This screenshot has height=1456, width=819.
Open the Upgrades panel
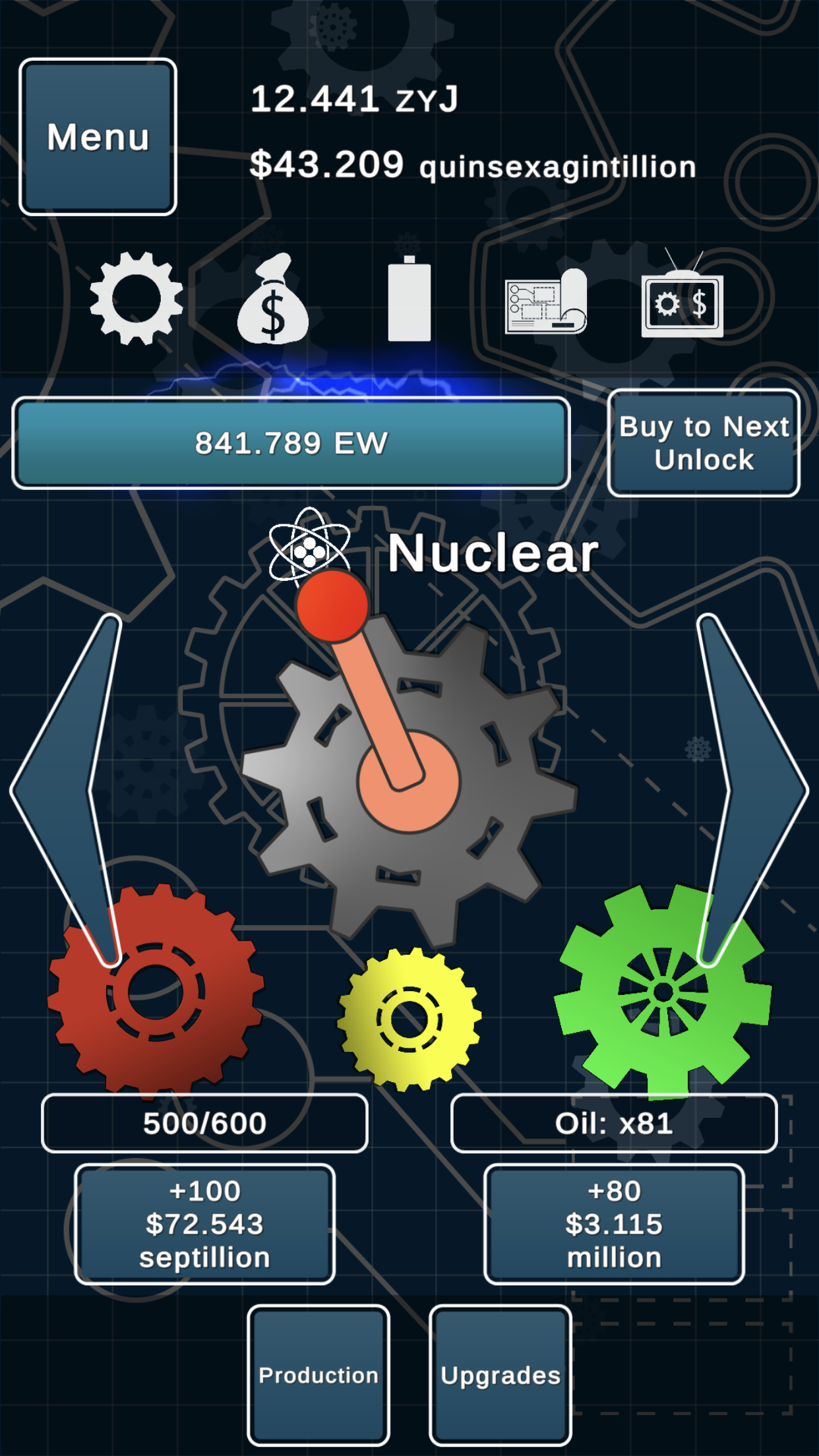pos(501,1376)
